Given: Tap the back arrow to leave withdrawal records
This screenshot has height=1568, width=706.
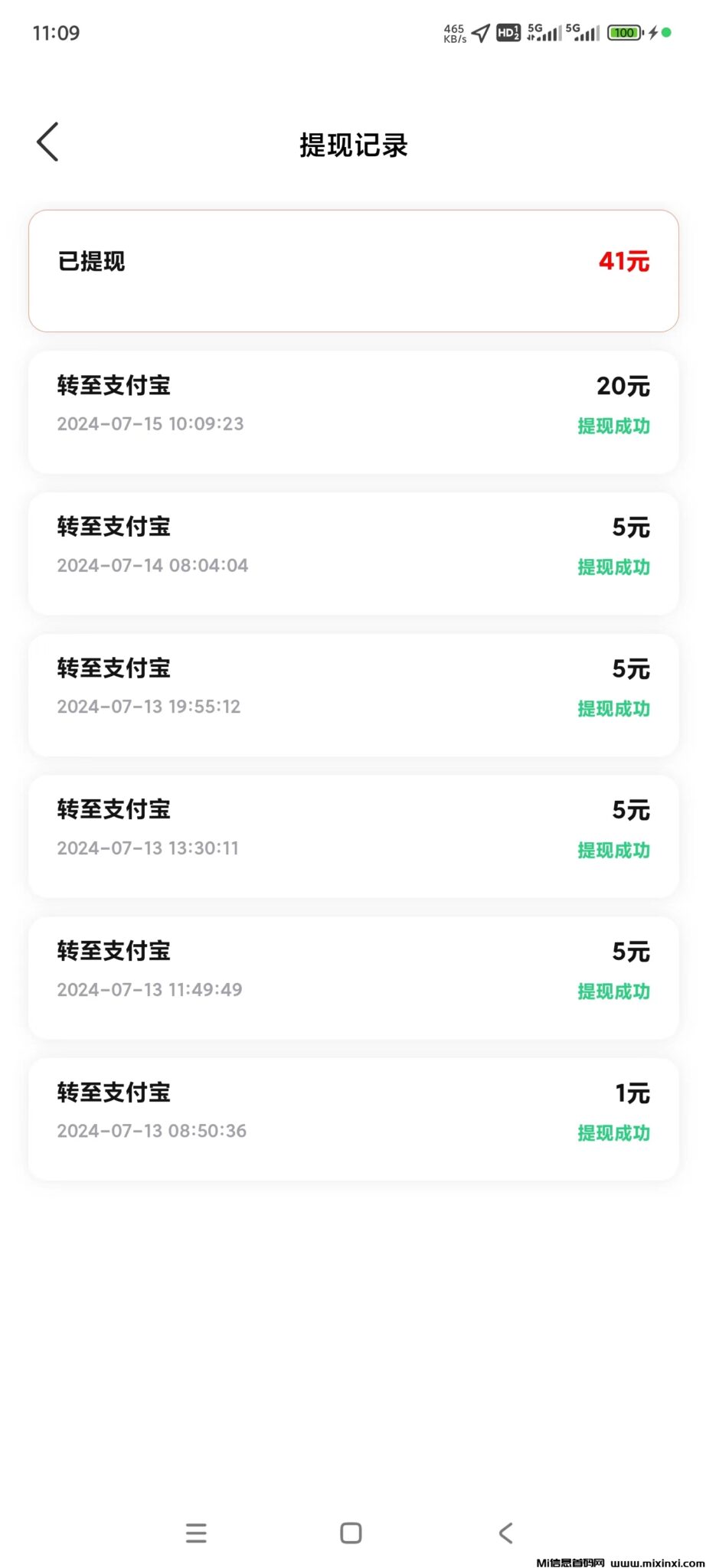Looking at the screenshot, I should (x=47, y=142).
